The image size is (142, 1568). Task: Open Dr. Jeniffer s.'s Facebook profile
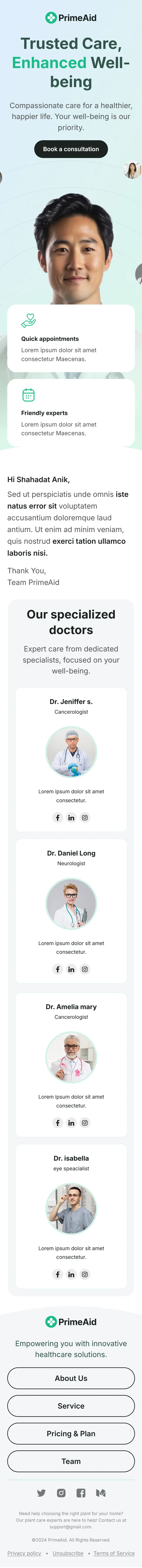[58, 818]
